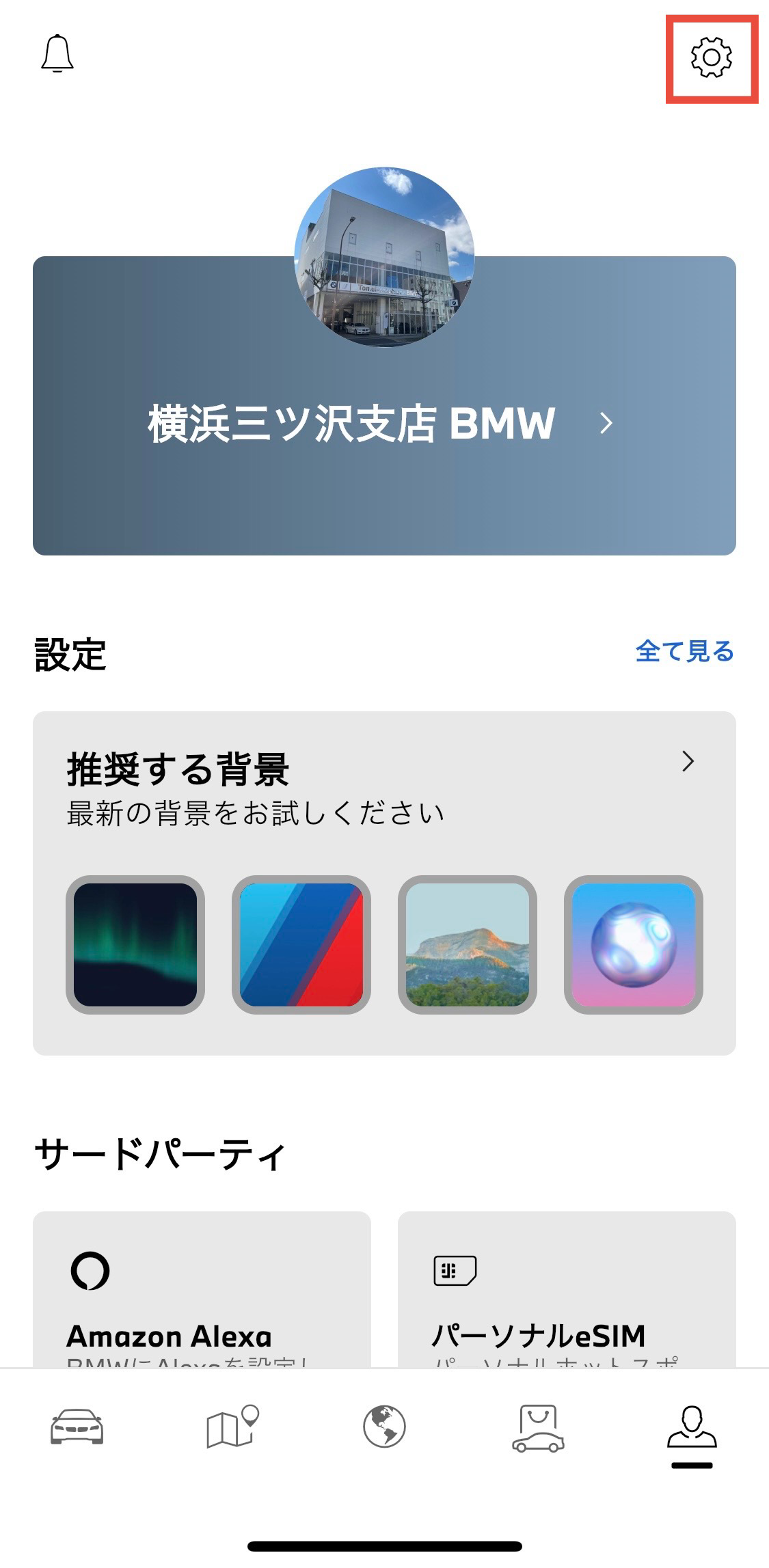Switch to the map tab
This screenshot has width=769, height=1568.
tap(232, 1427)
